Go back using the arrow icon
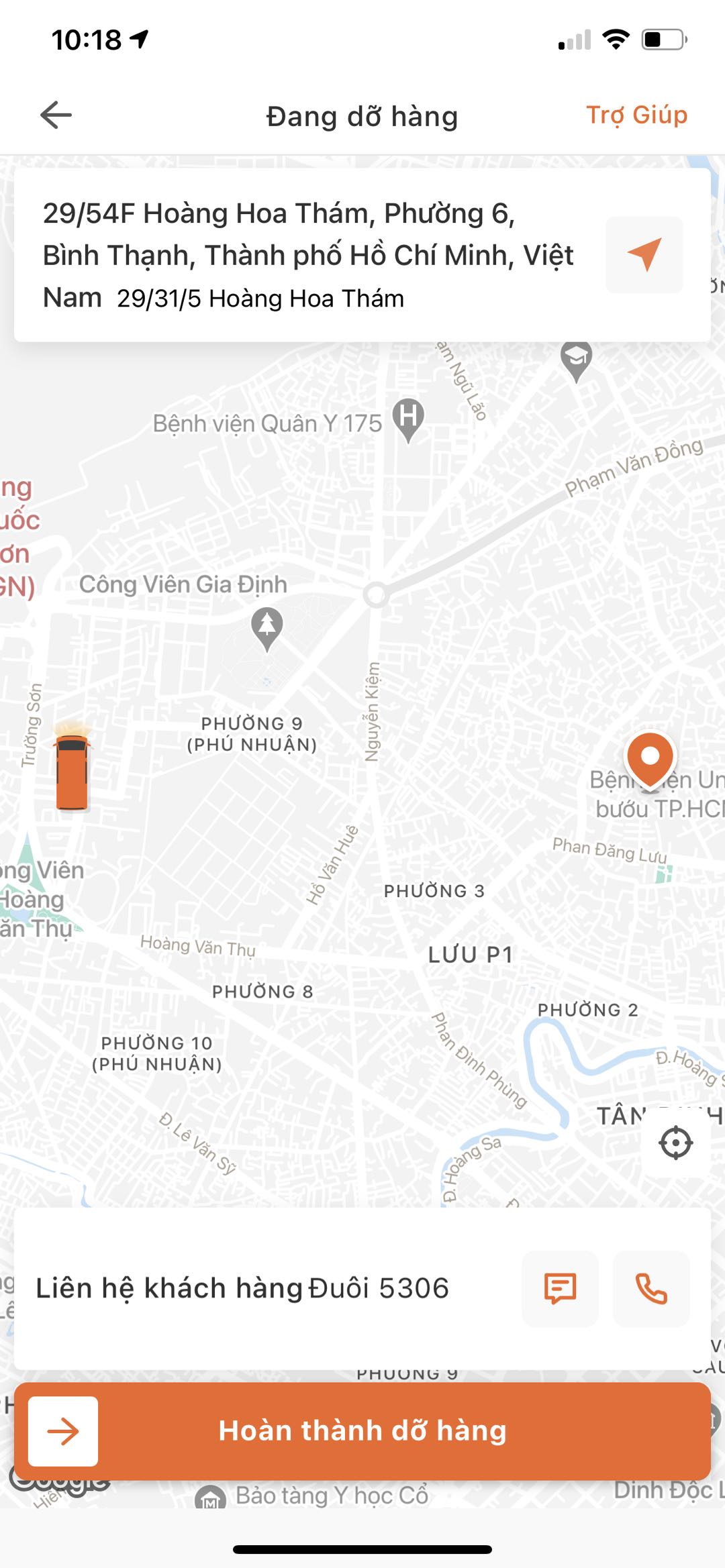The image size is (725, 1568). 56,115
